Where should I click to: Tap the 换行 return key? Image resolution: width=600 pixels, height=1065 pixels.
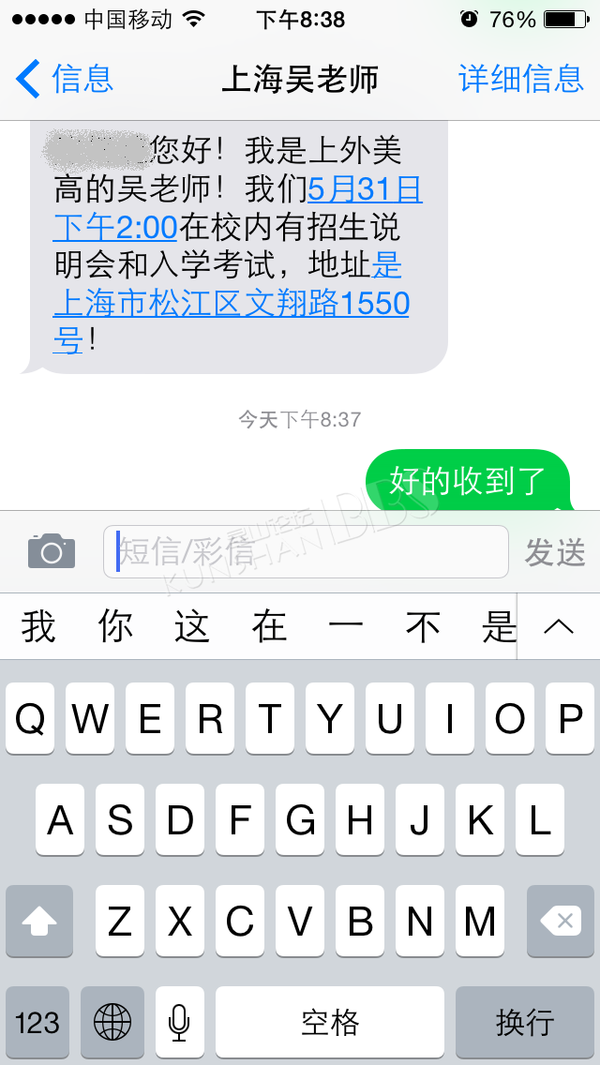click(x=525, y=1022)
